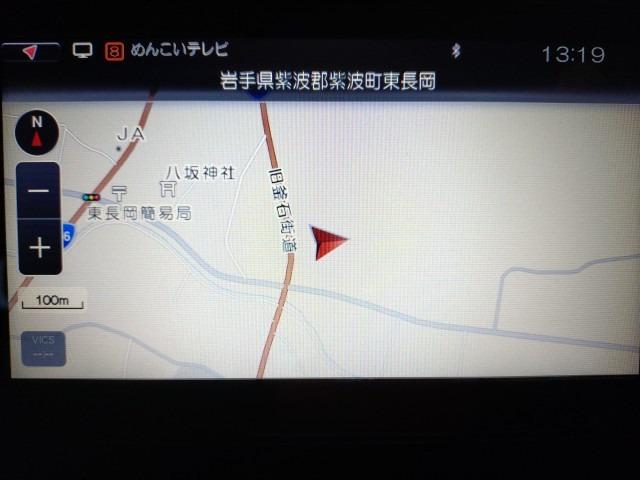Open the めんこいテレビ TV source
The width and height of the screenshot is (640, 480).
pyautogui.click(x=167, y=49)
